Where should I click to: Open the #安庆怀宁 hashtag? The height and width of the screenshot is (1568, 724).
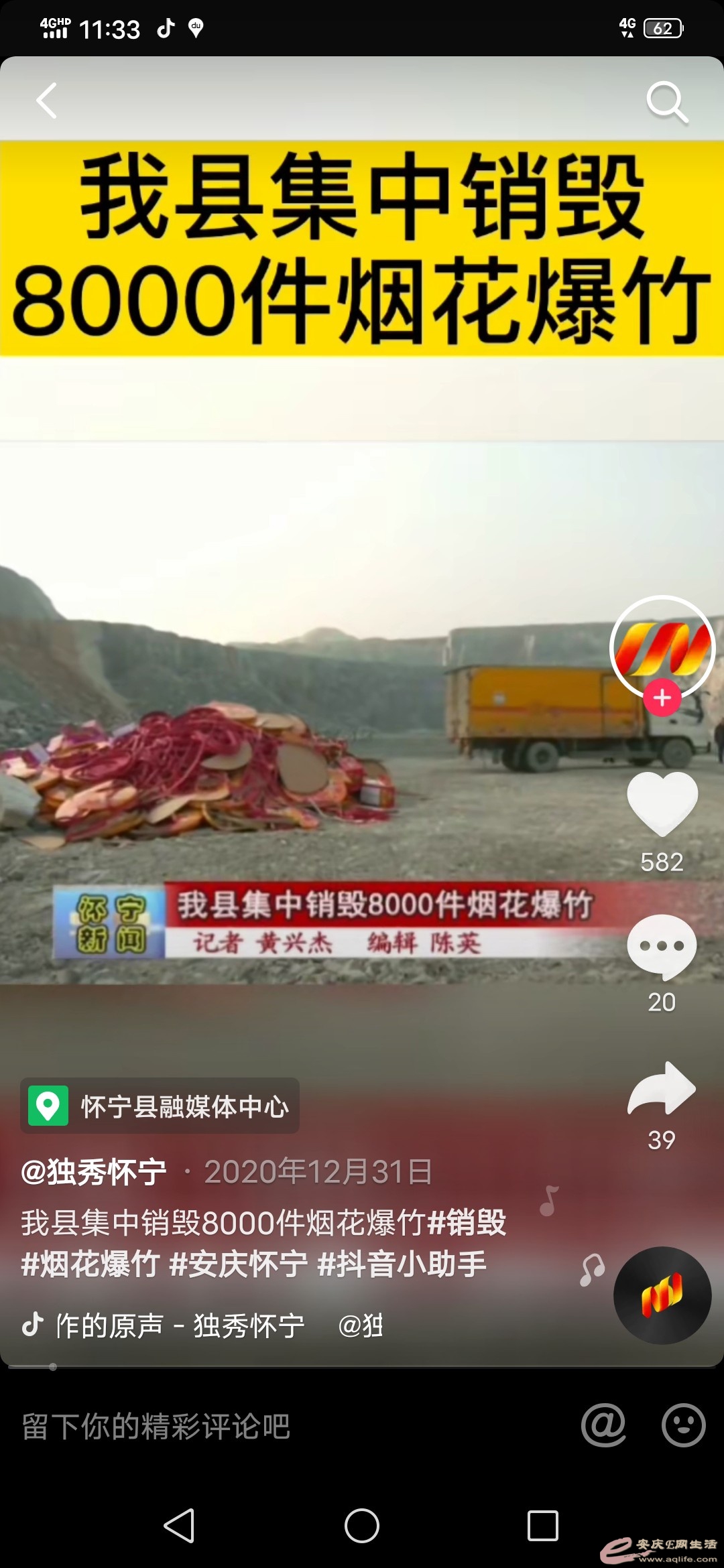point(238,1264)
